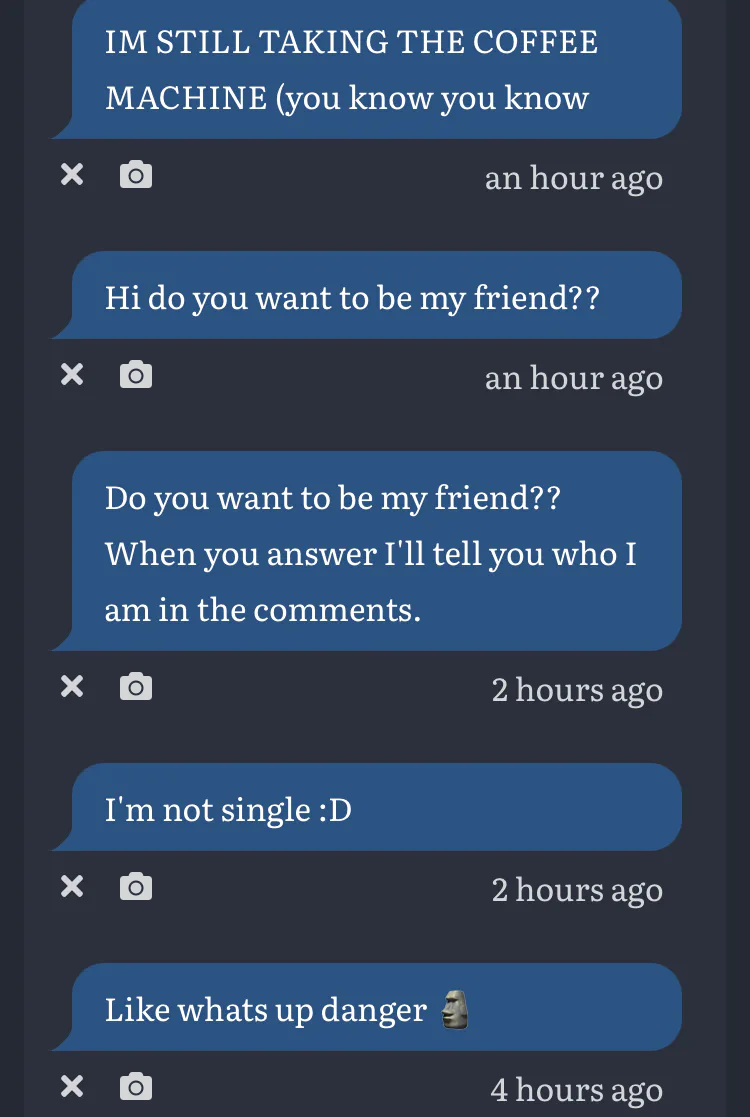Viewport: 750px width, 1117px height.
Task: Delete the coffee machine message
Action: 72,176
